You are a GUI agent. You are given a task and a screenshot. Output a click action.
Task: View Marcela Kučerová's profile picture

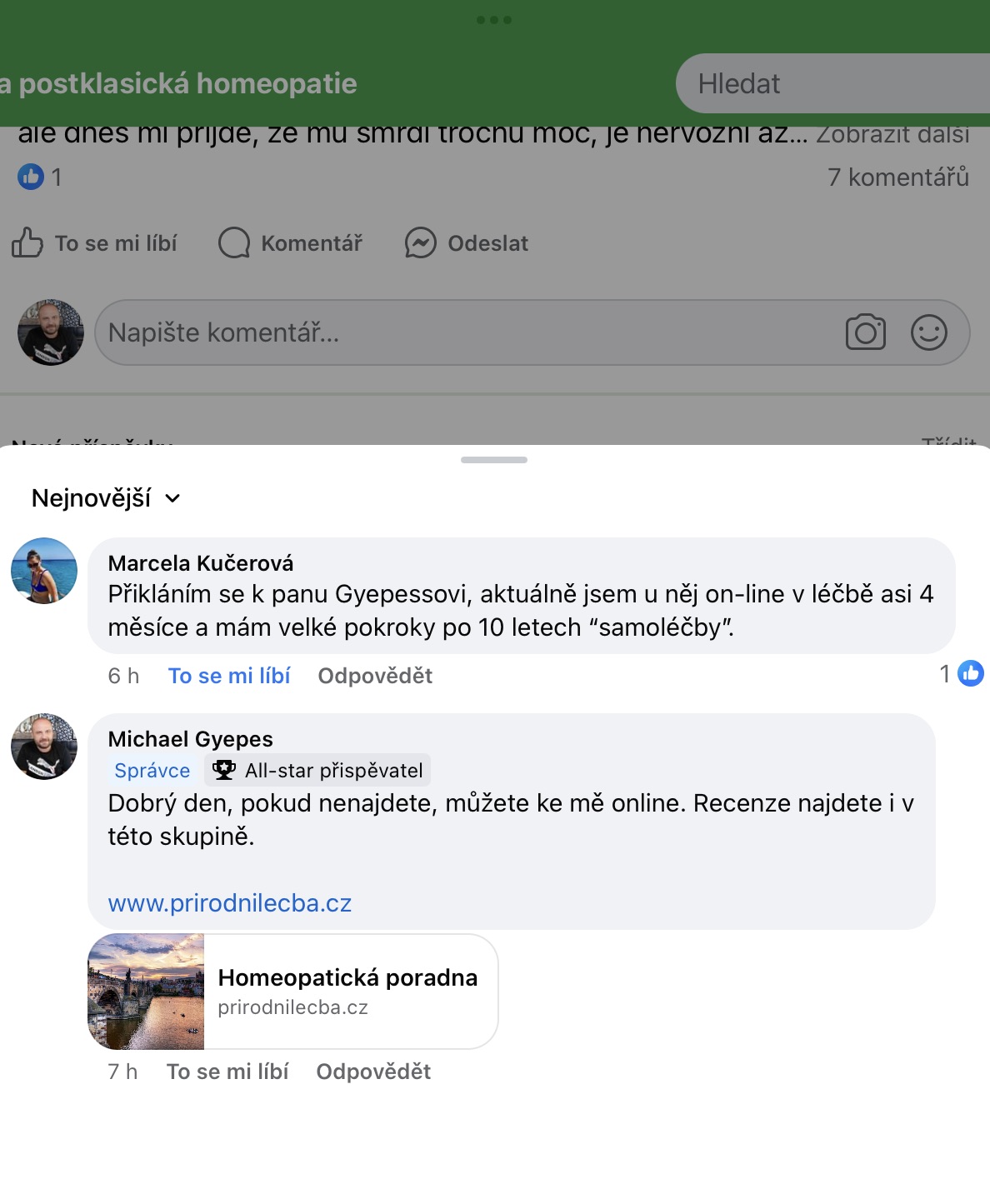click(x=44, y=571)
